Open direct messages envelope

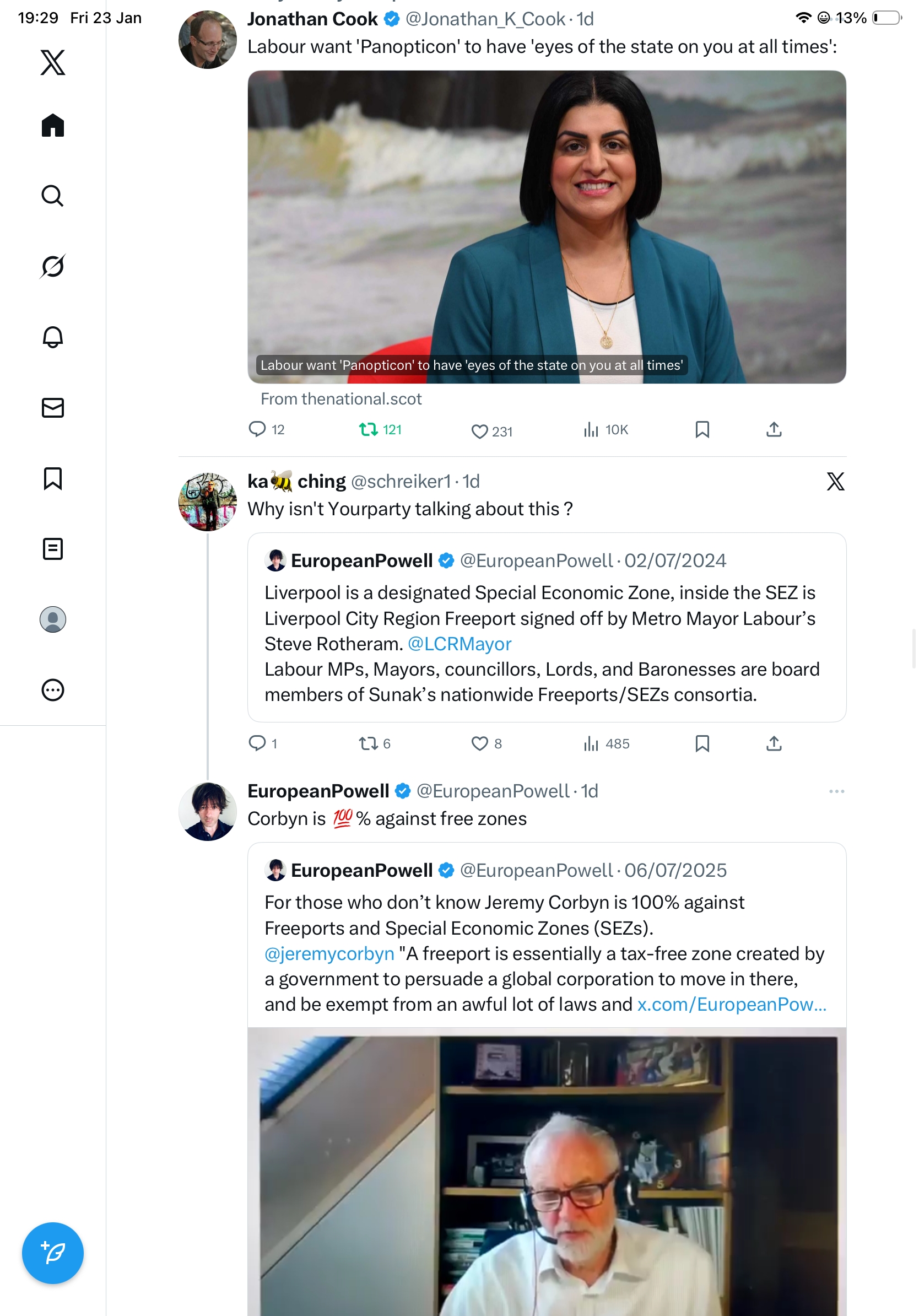coord(53,407)
